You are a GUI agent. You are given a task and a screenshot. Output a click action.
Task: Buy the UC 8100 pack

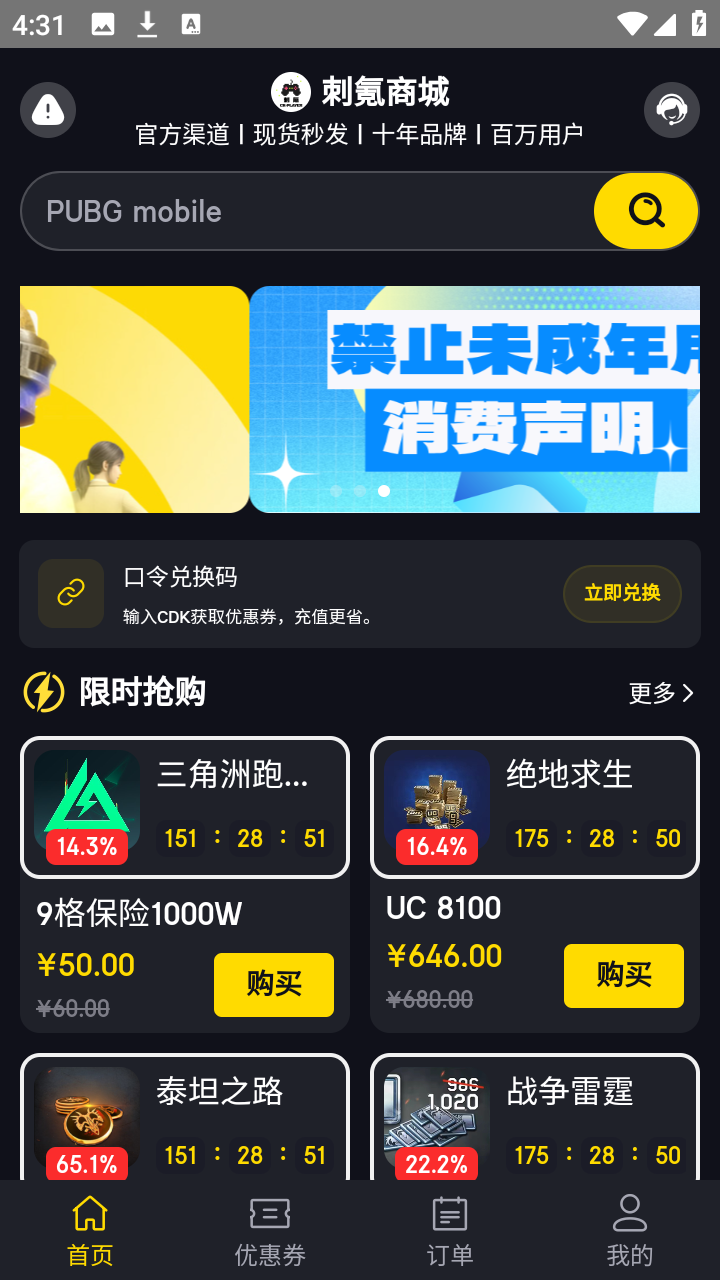[623, 975]
